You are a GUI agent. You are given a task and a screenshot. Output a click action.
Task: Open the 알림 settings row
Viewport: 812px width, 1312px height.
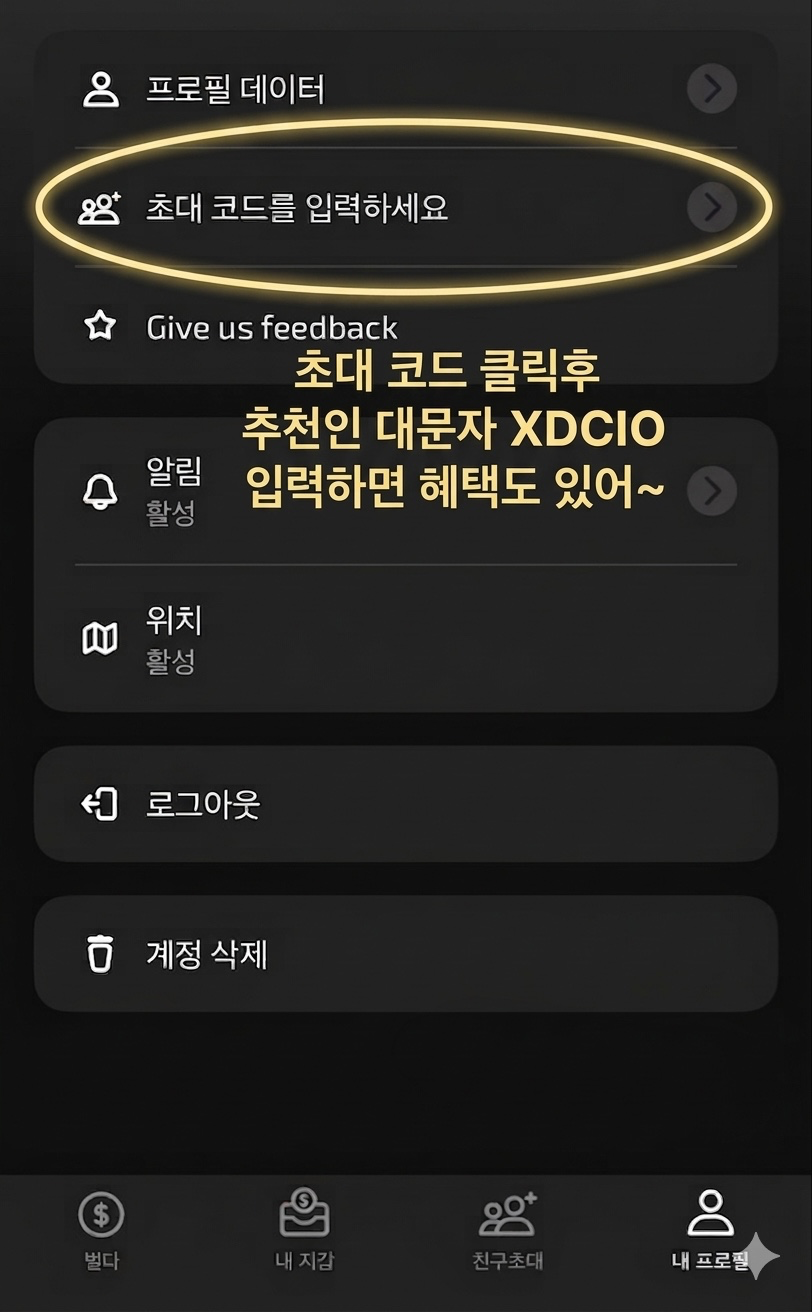coord(405,491)
